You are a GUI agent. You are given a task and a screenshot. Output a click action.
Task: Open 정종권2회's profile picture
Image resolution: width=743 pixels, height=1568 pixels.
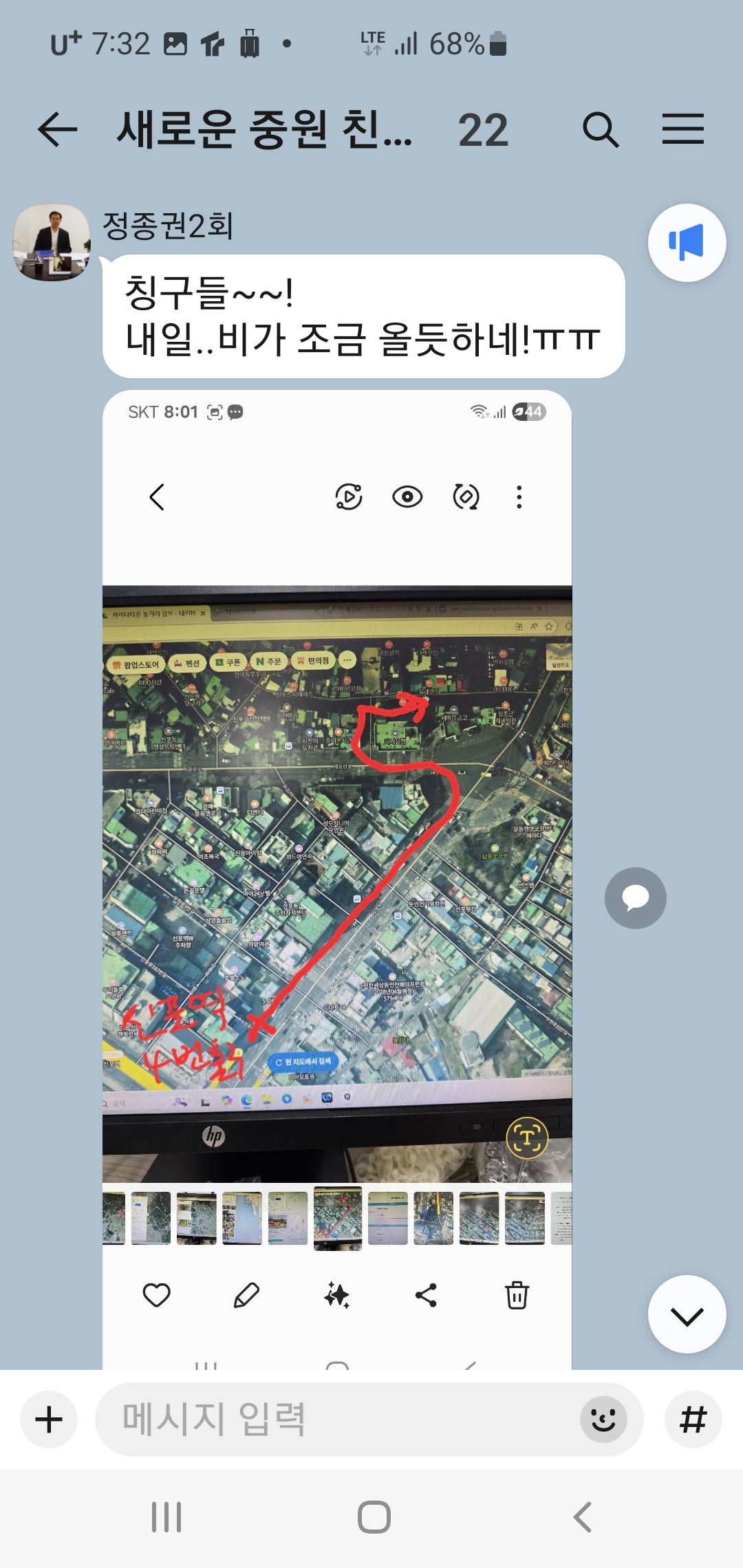coord(52,242)
